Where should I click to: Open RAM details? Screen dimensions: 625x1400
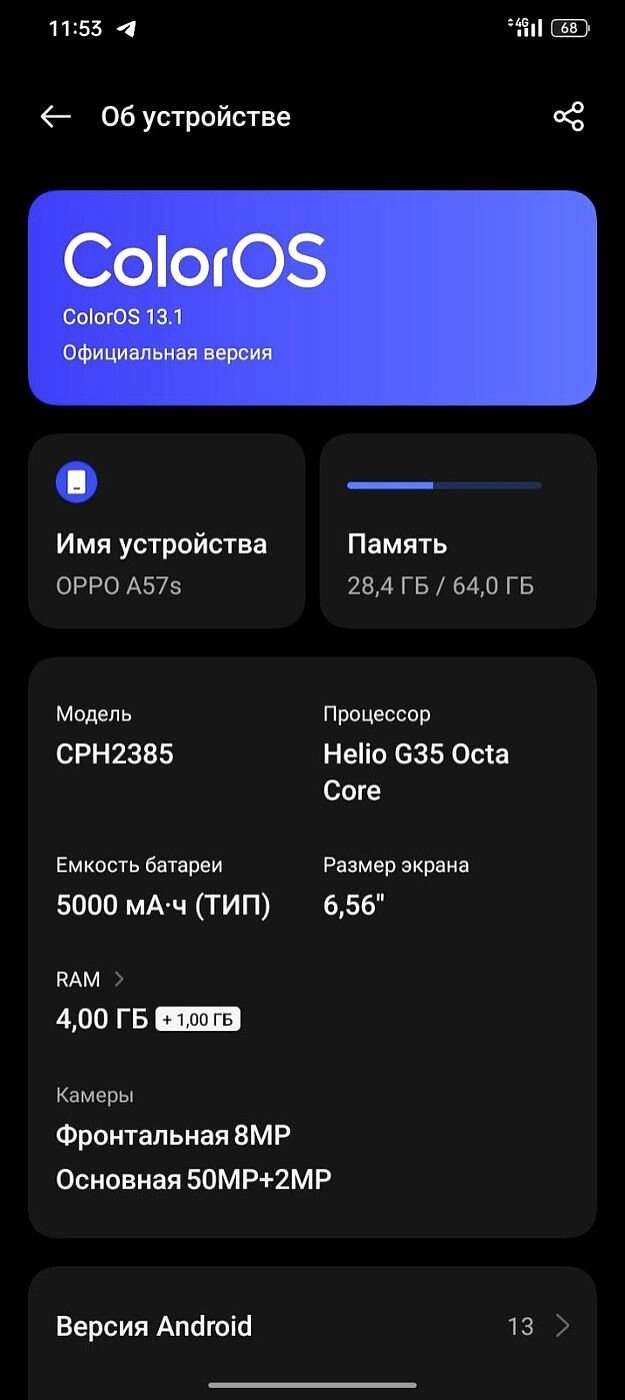pyautogui.click(x=91, y=979)
